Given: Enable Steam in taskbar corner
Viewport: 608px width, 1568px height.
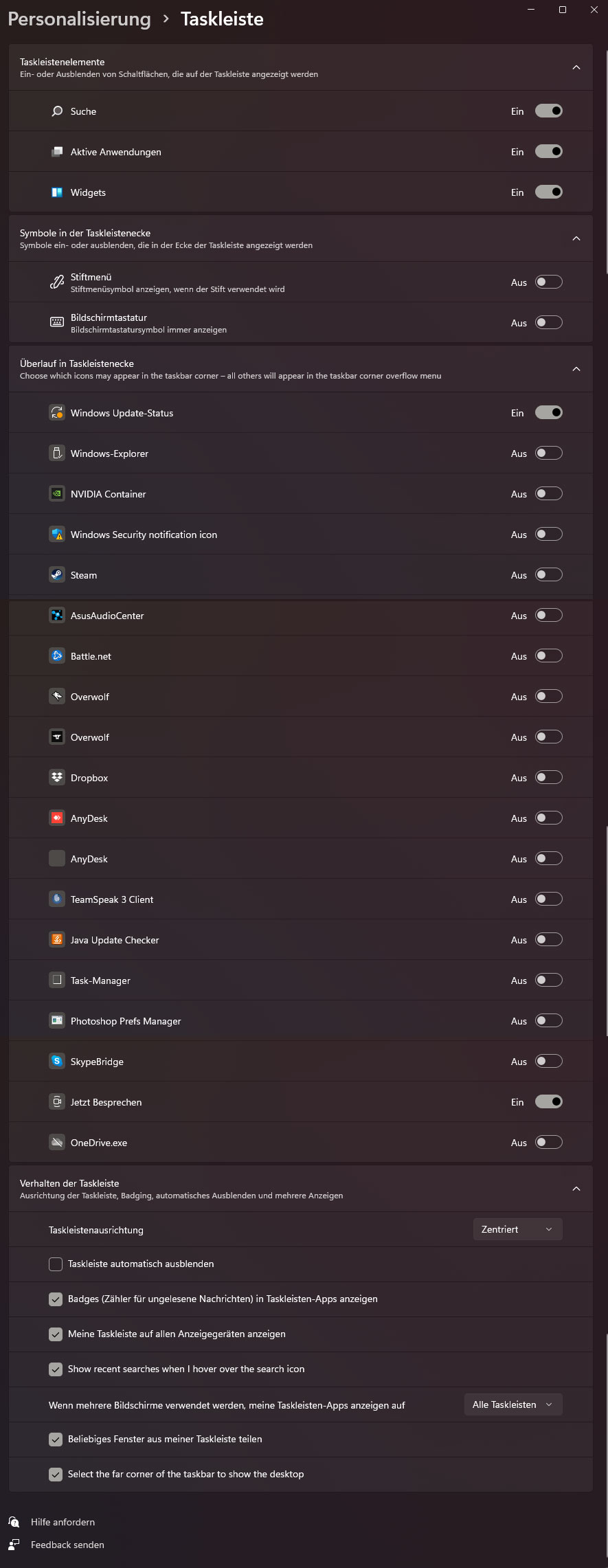Looking at the screenshot, I should [x=548, y=574].
